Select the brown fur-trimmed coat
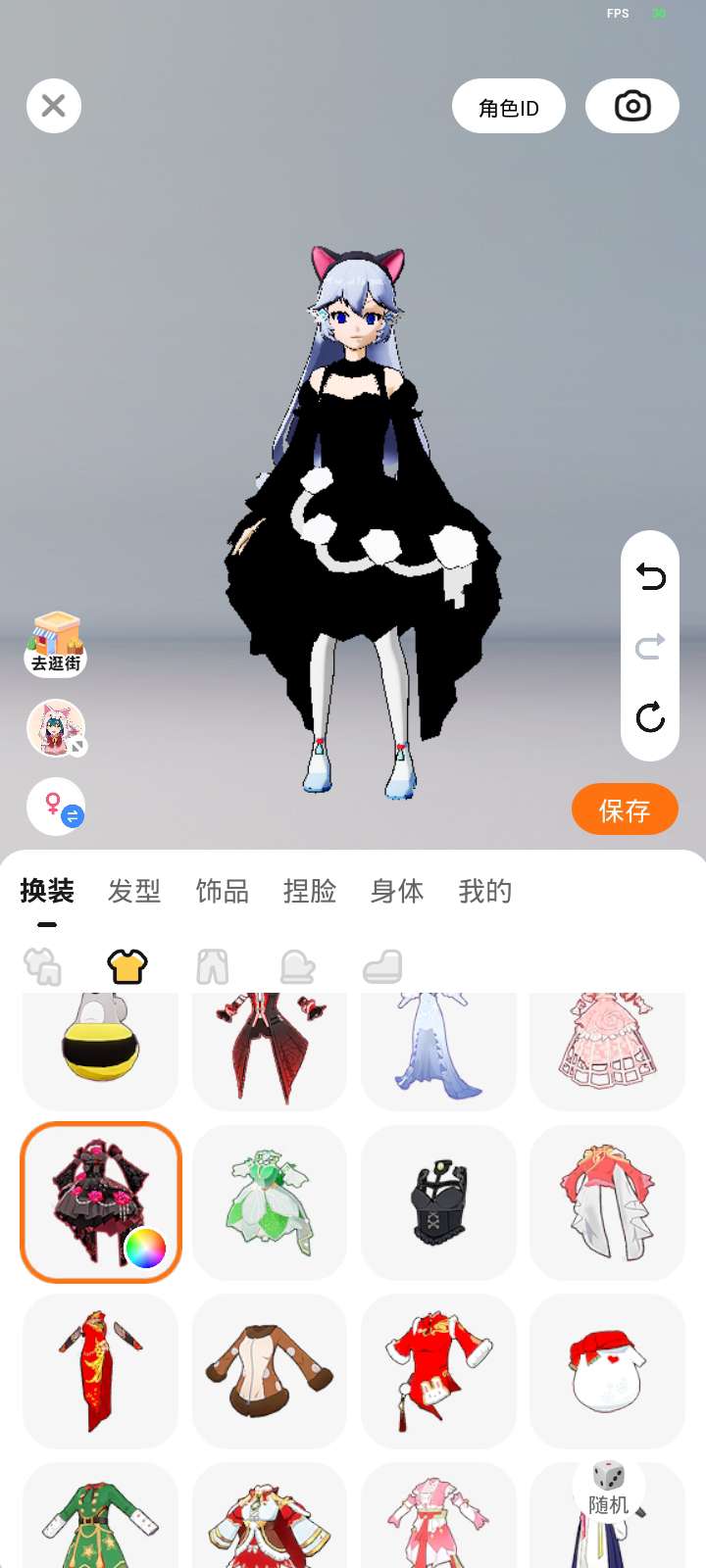The width and height of the screenshot is (706, 1568). click(x=270, y=1371)
